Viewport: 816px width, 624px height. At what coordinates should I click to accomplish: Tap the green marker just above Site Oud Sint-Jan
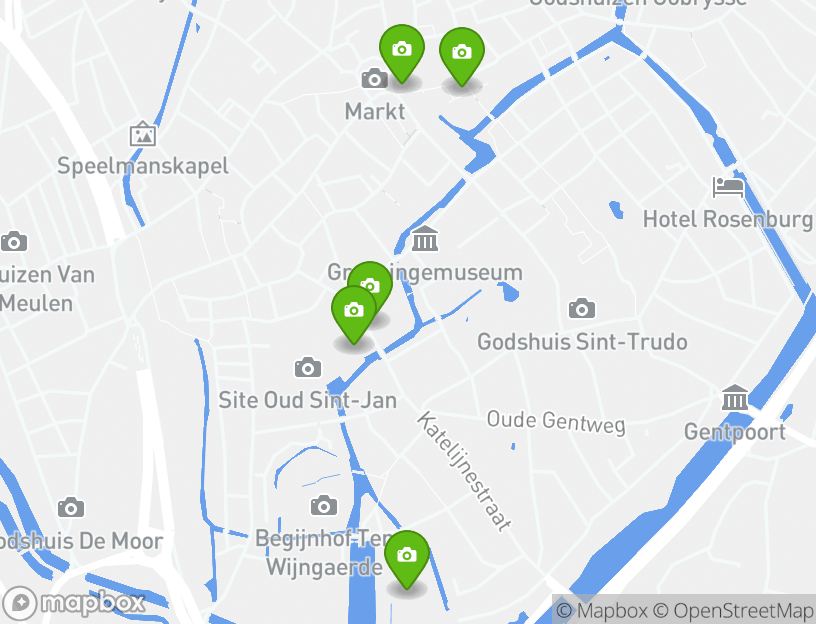click(x=353, y=311)
